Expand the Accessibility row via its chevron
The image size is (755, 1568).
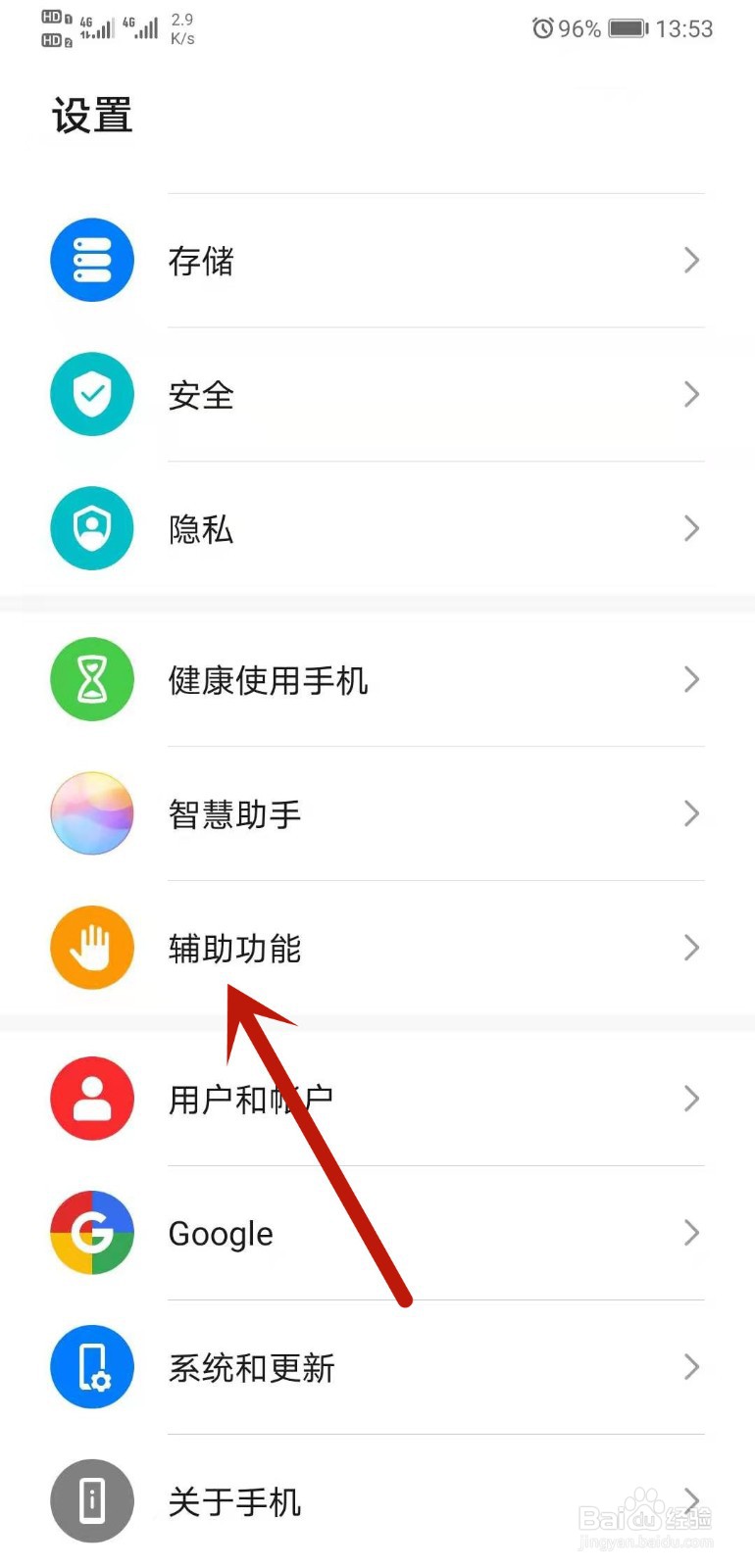[x=692, y=948]
